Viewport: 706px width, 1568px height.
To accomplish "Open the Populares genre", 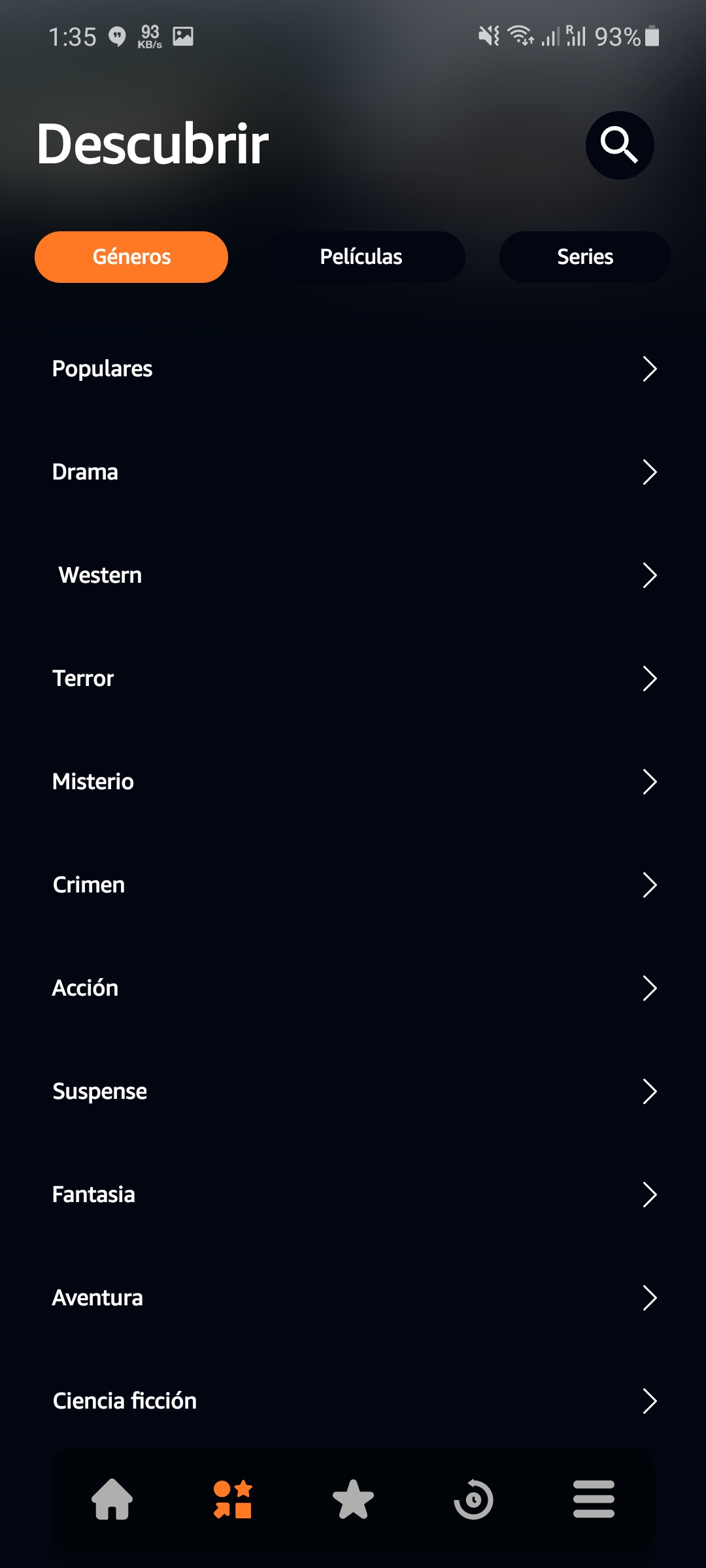I will [353, 369].
